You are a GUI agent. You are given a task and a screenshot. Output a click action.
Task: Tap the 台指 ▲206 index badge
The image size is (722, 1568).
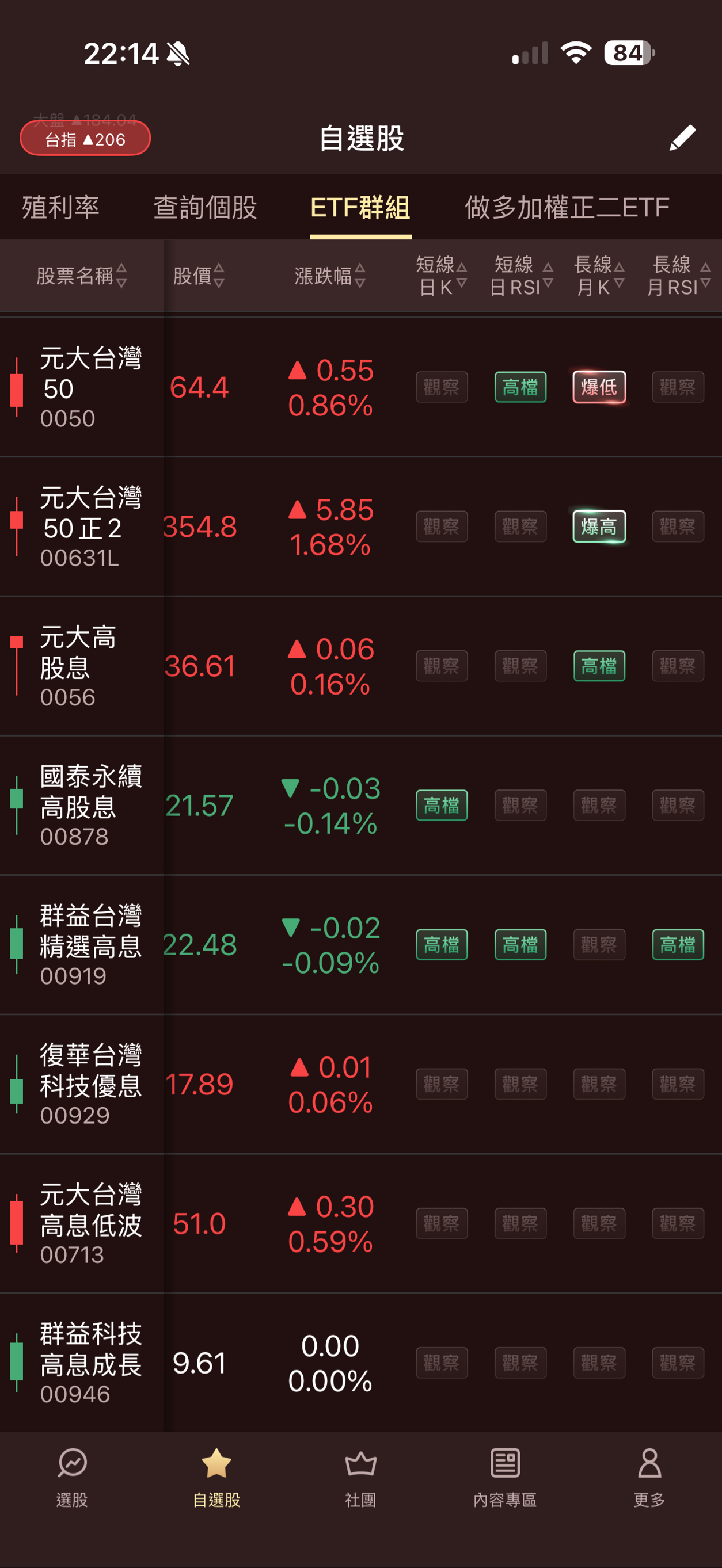point(85,138)
